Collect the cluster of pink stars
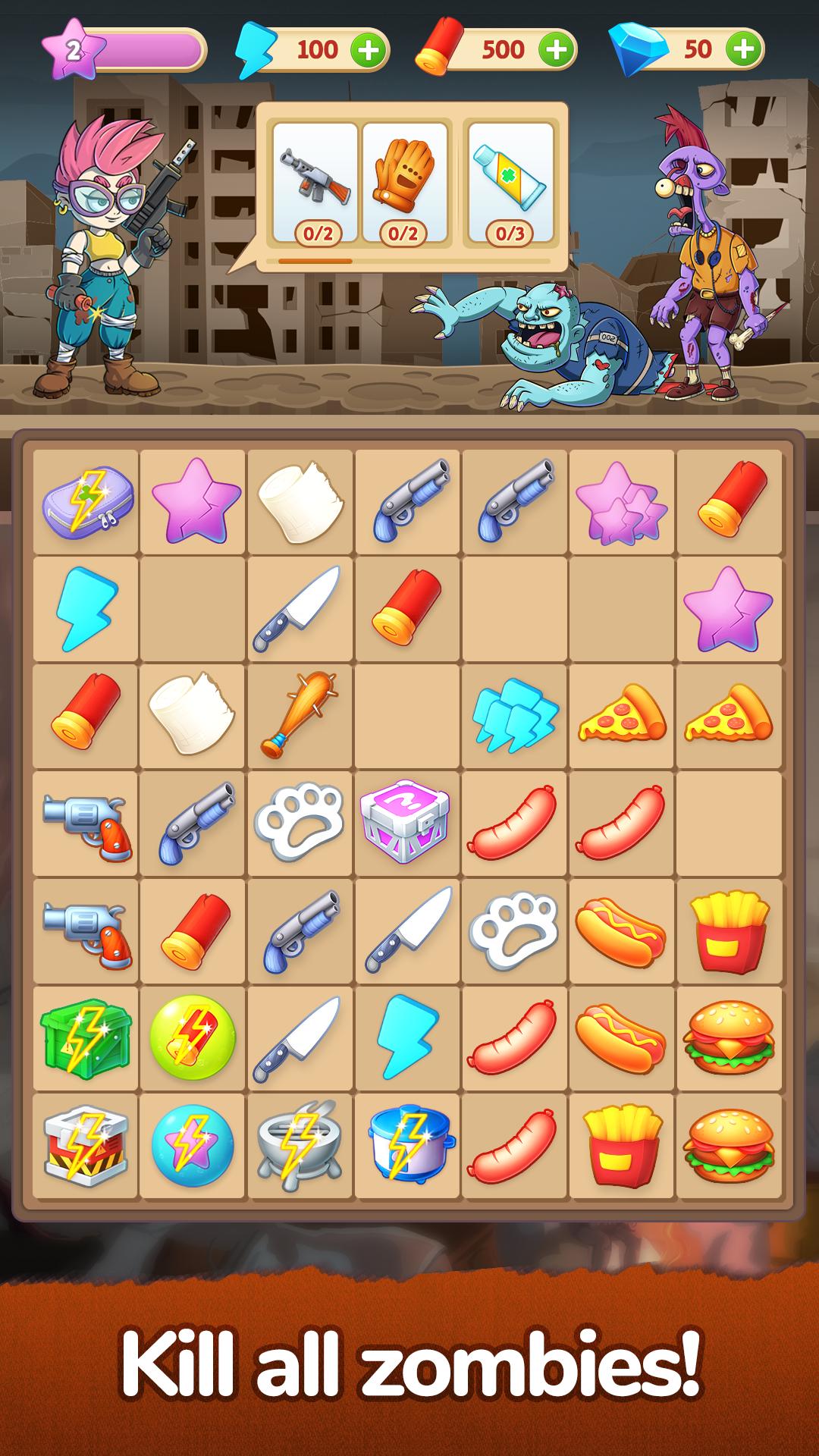This screenshot has width=819, height=1456. point(623,502)
